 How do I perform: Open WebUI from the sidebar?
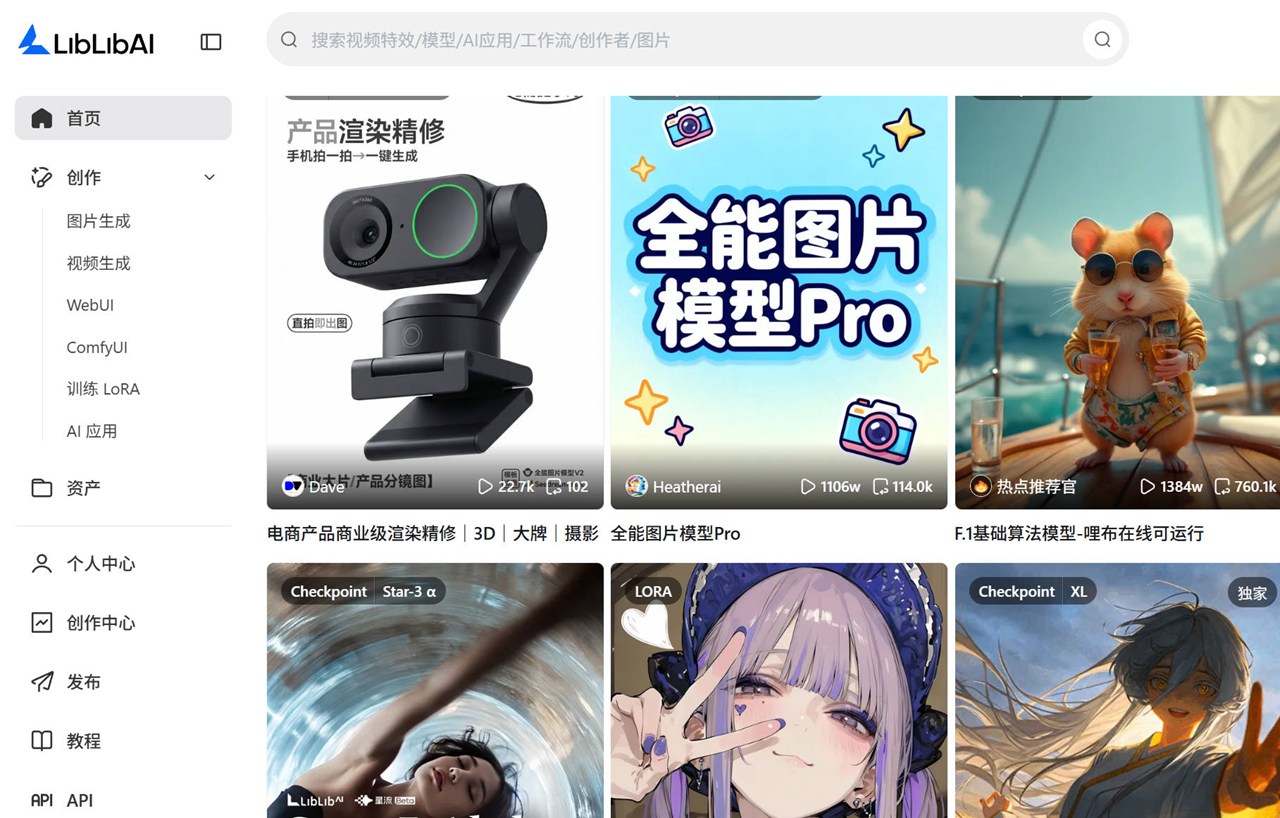click(x=91, y=305)
